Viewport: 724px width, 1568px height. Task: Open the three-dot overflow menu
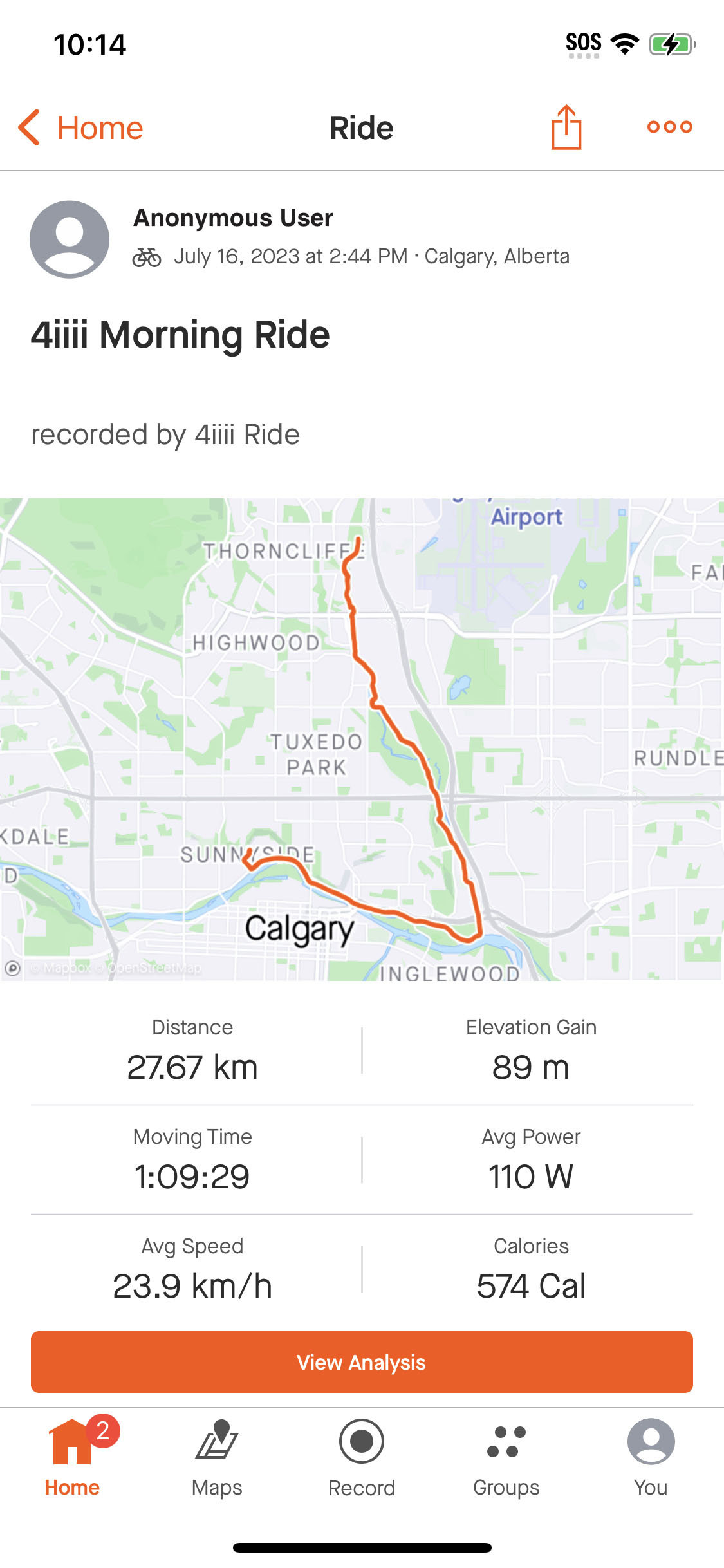click(x=669, y=127)
